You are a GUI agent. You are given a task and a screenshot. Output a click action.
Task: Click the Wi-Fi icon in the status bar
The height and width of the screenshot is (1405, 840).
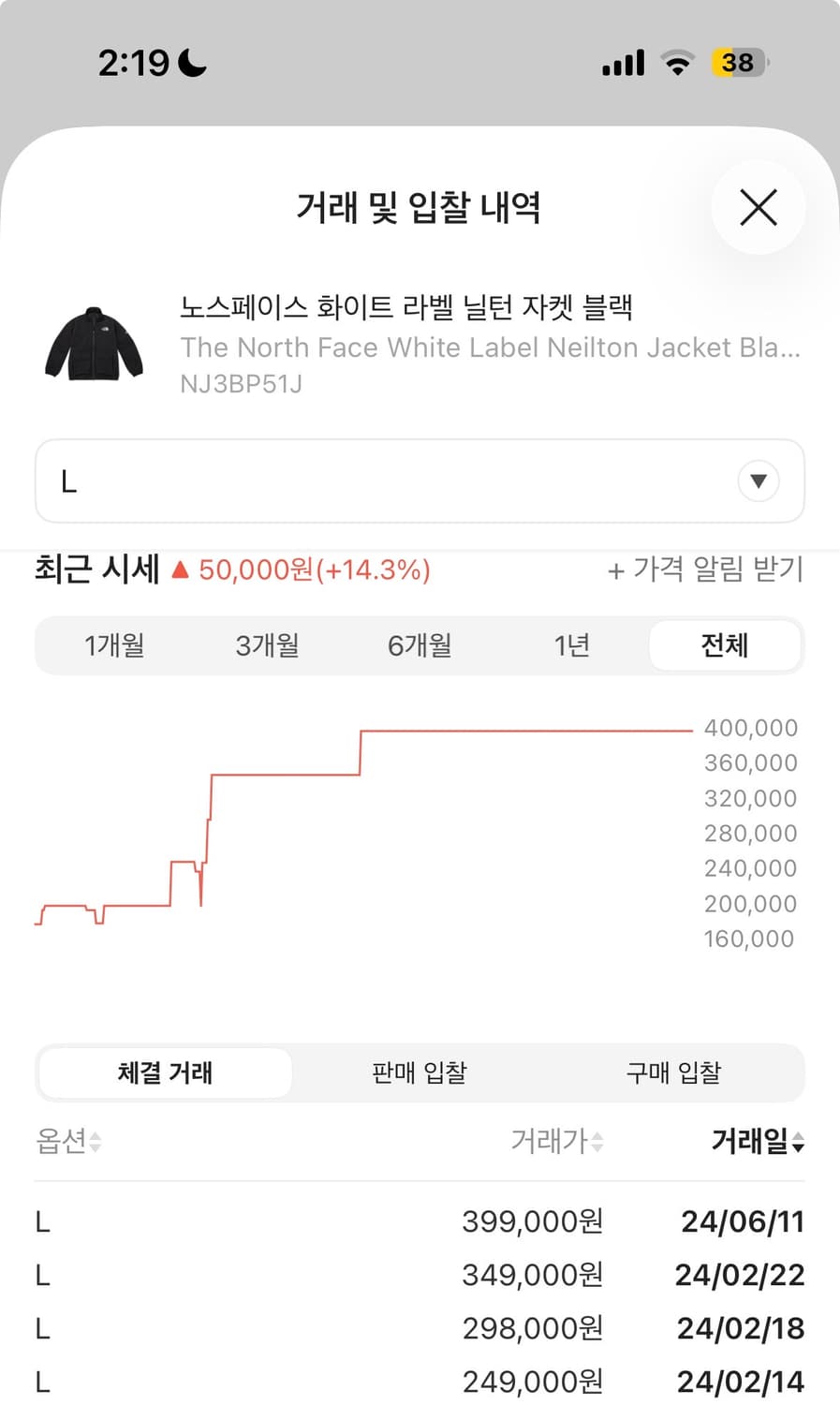point(676,61)
